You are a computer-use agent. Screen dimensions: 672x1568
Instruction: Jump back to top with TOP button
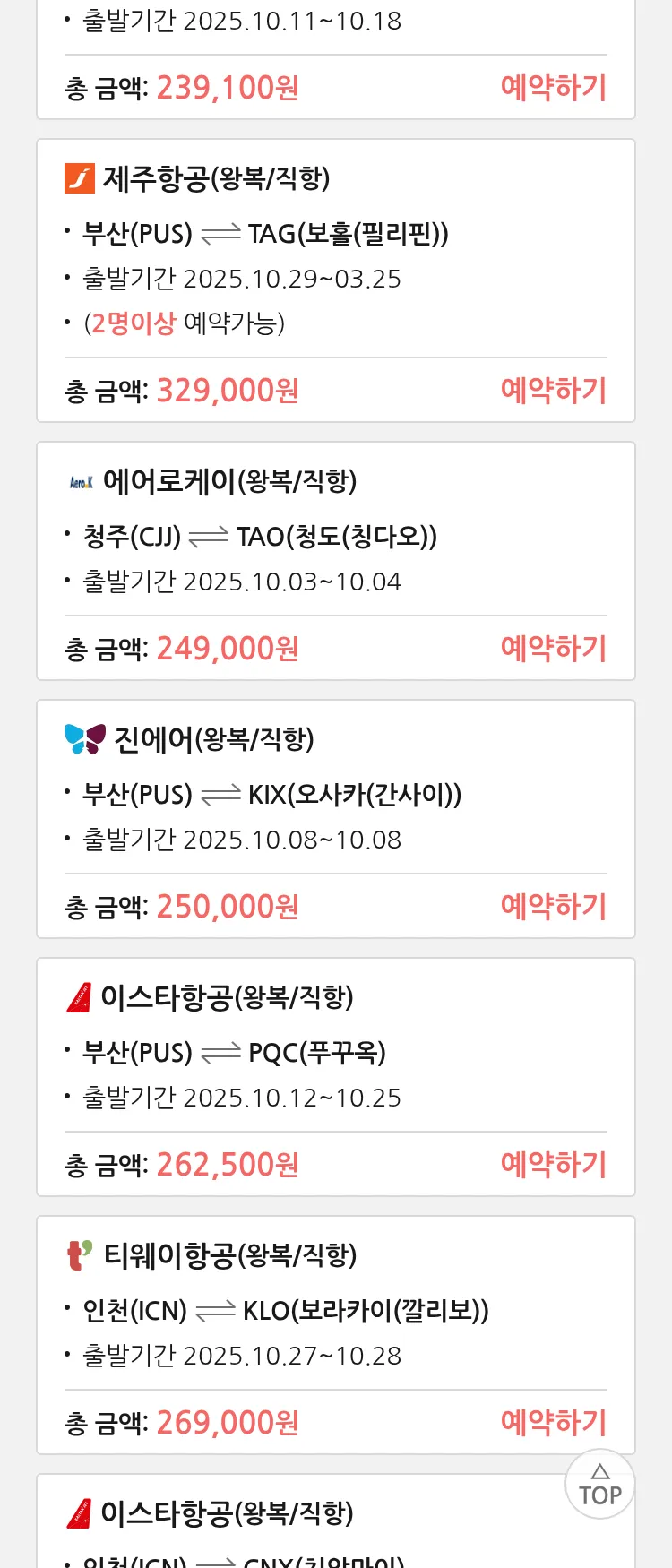point(599,1485)
